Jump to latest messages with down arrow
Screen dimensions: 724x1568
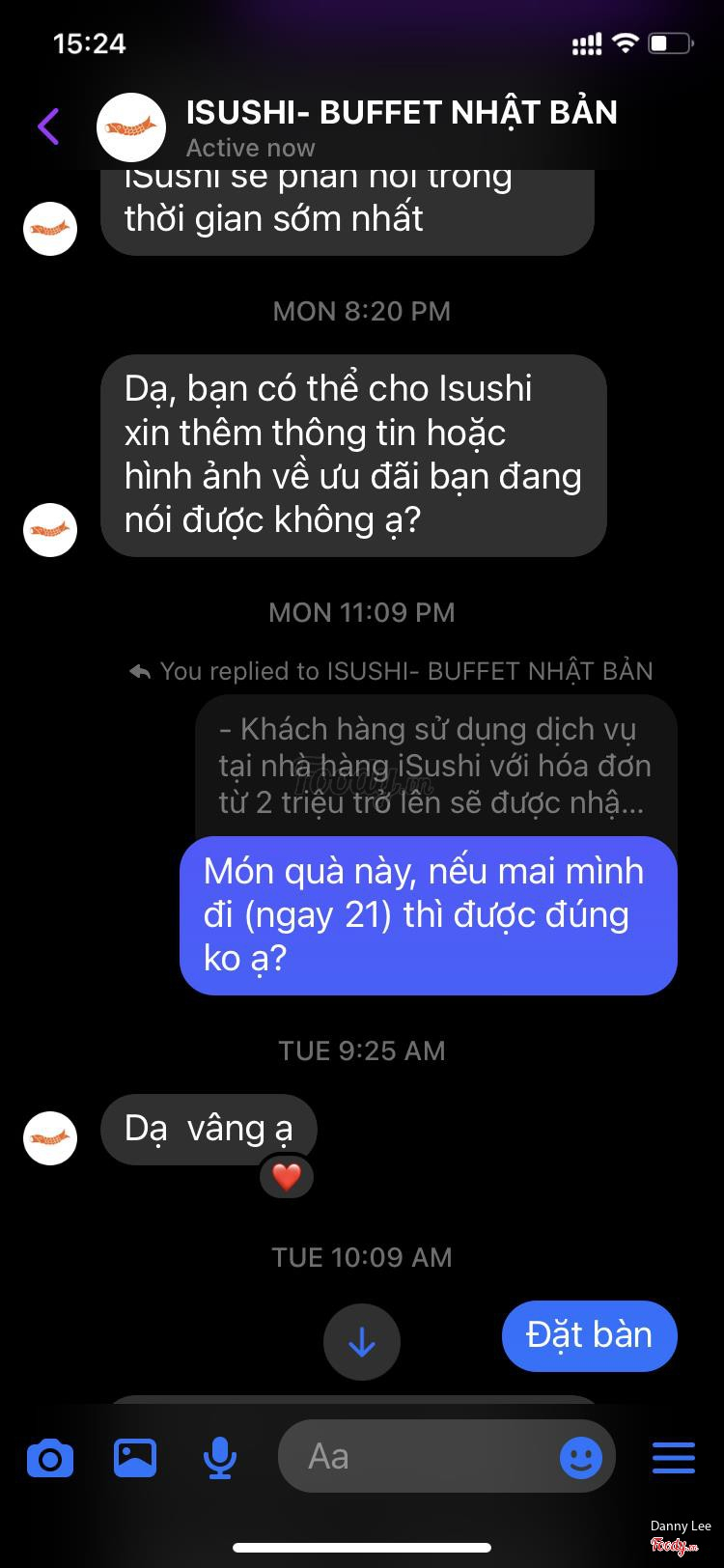[x=361, y=1342]
